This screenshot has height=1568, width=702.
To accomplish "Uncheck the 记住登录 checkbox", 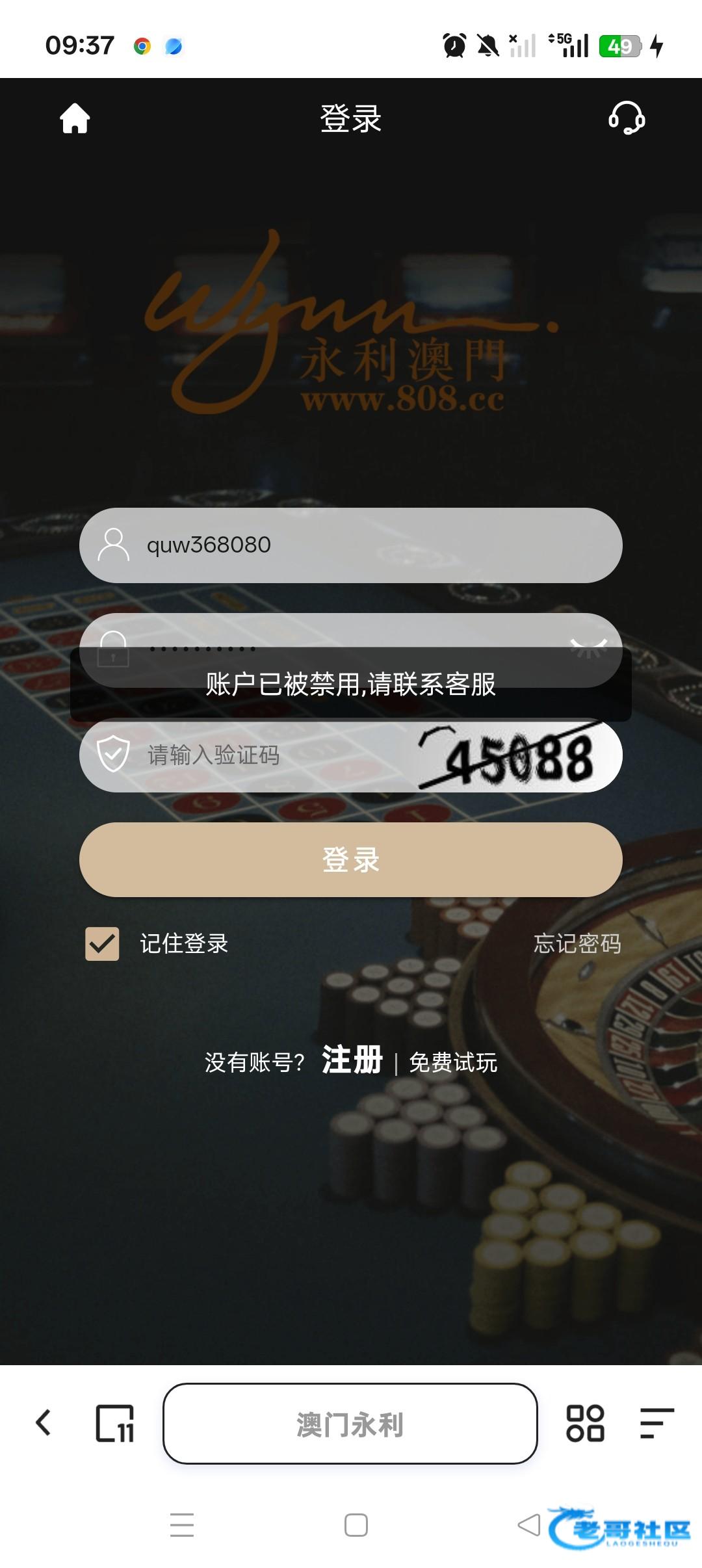I will coord(103,944).
